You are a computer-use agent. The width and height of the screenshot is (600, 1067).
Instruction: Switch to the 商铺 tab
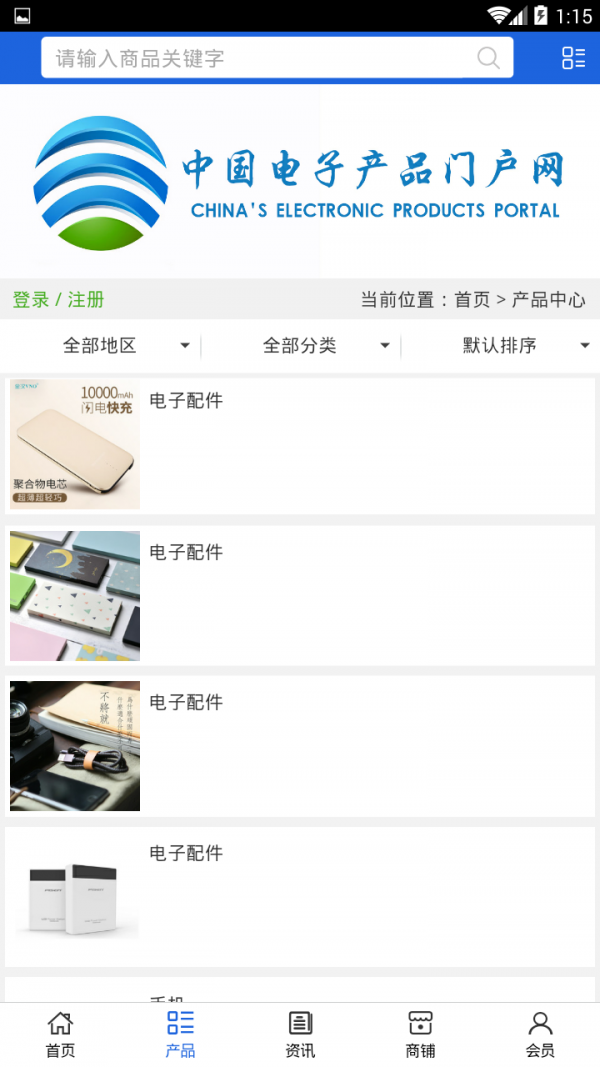(x=420, y=1034)
